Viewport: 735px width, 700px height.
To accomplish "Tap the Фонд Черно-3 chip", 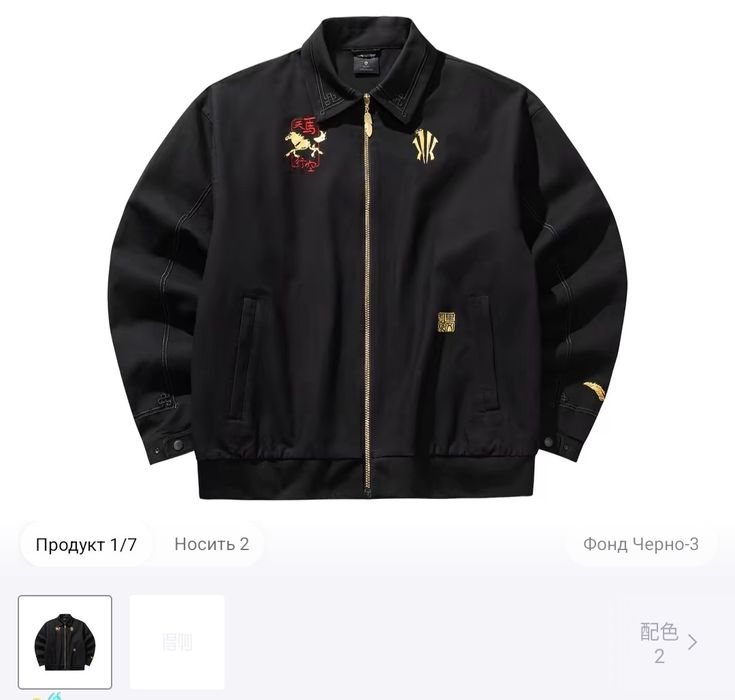I will click(640, 545).
